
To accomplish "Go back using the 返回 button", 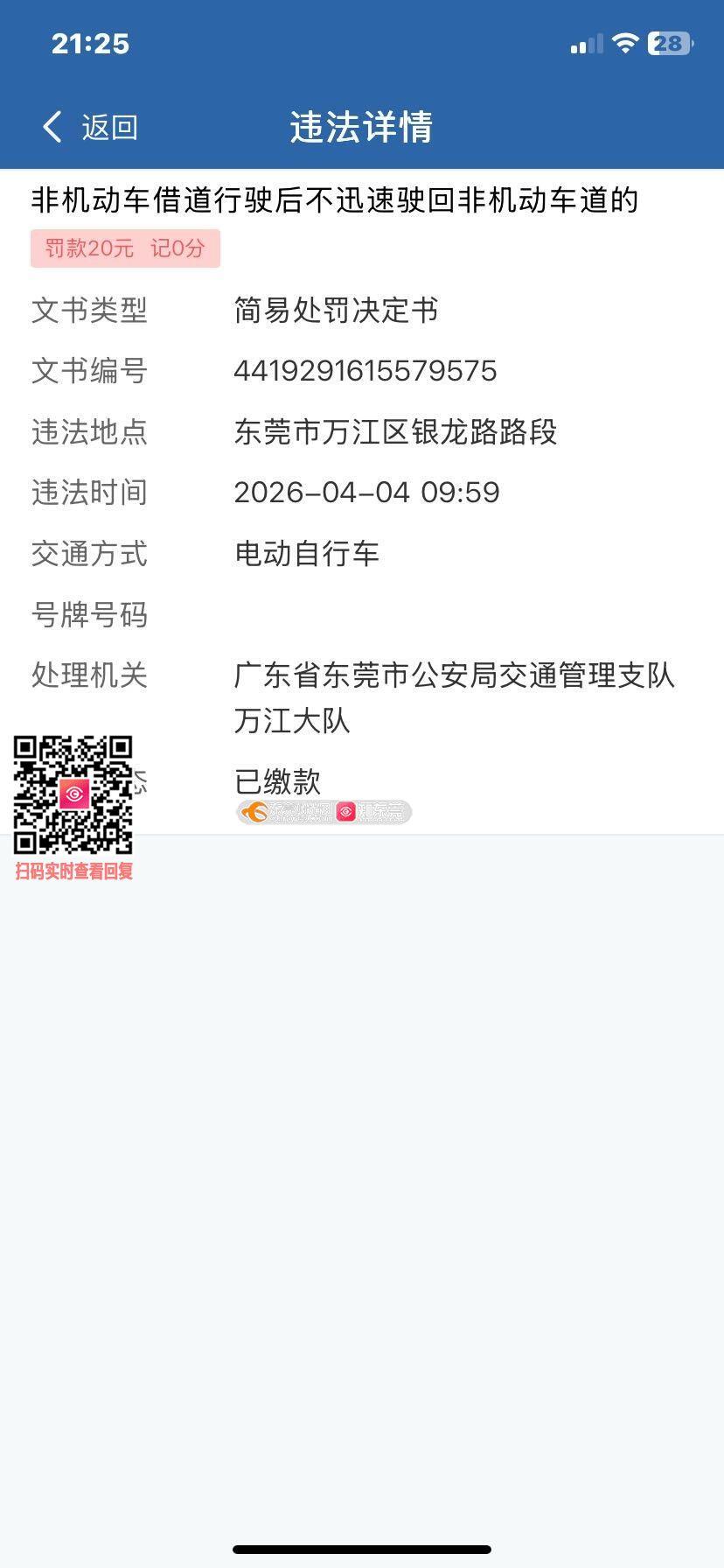I will [91, 127].
